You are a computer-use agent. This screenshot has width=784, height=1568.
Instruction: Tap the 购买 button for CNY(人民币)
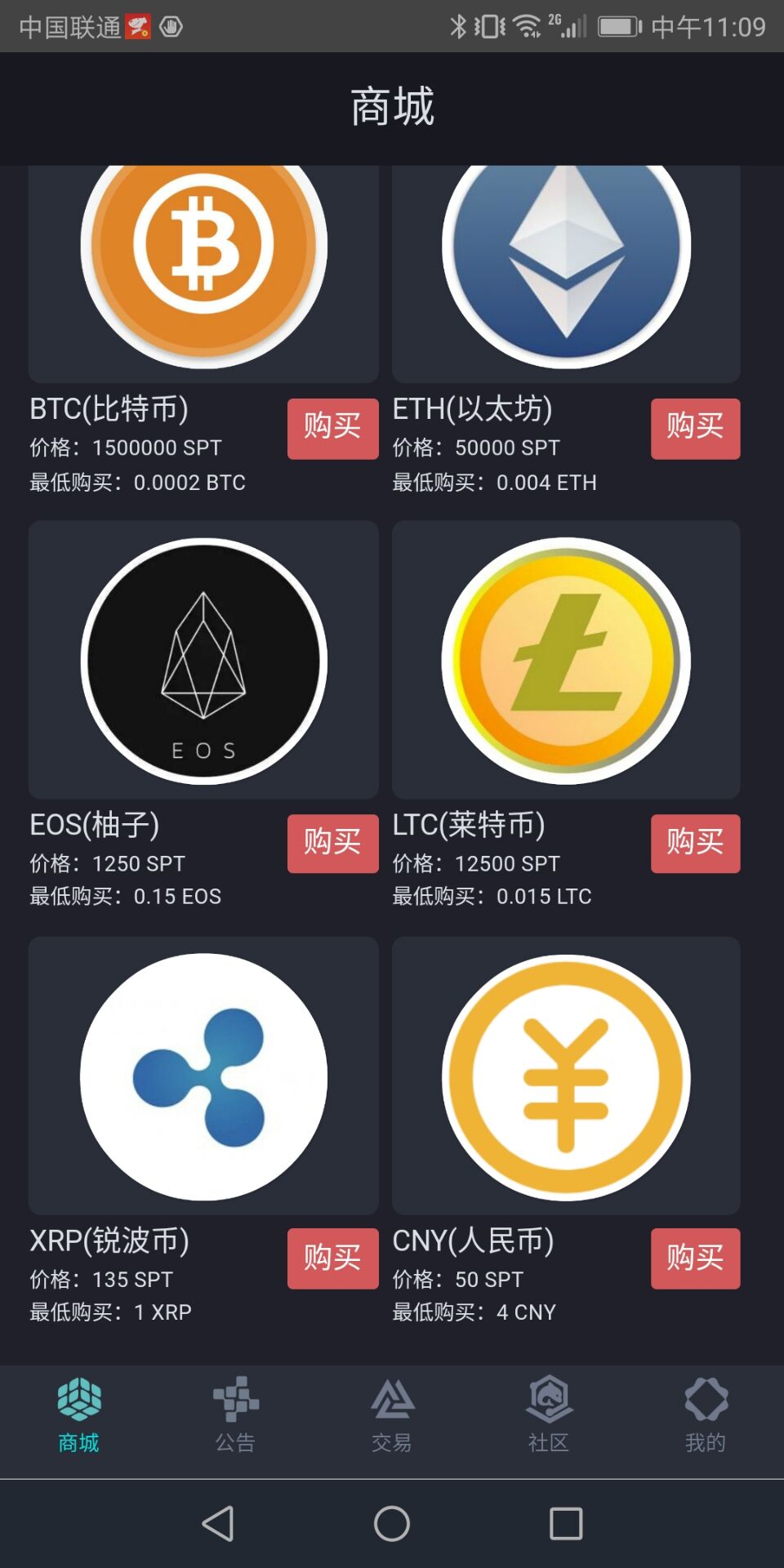[x=695, y=1258]
